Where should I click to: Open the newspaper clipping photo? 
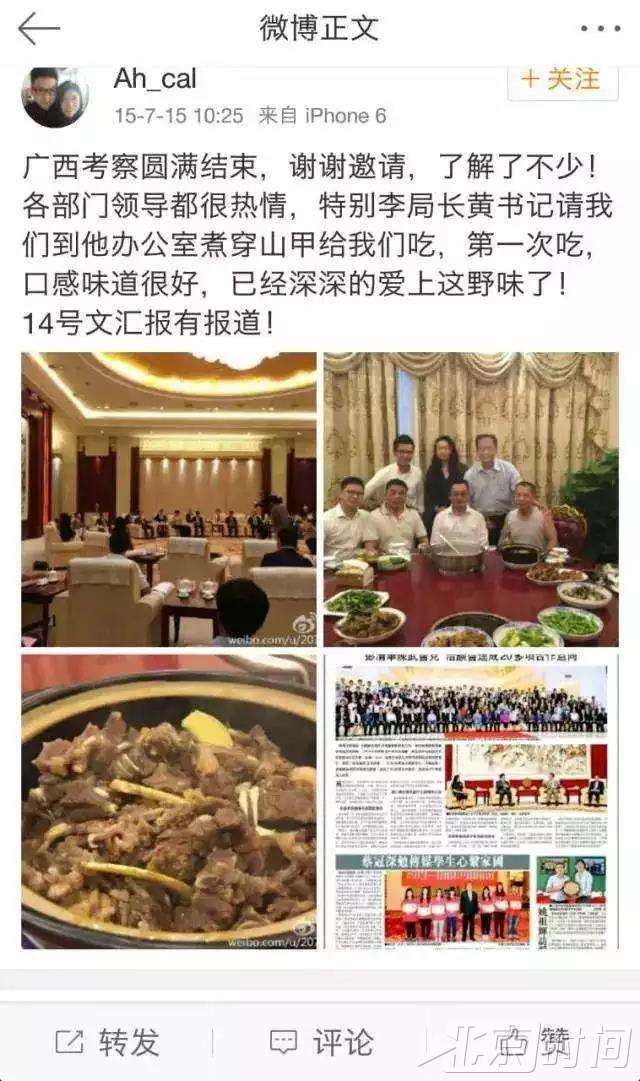[x=471, y=802]
